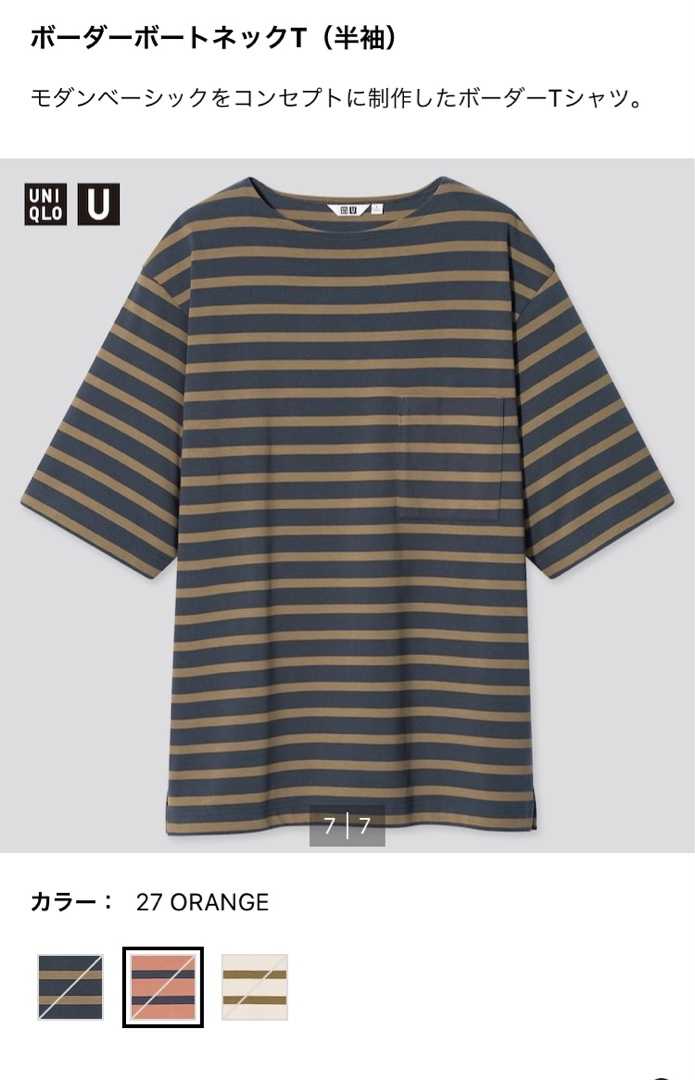
Task: Choose the orange striped color swatch
Action: 163,986
